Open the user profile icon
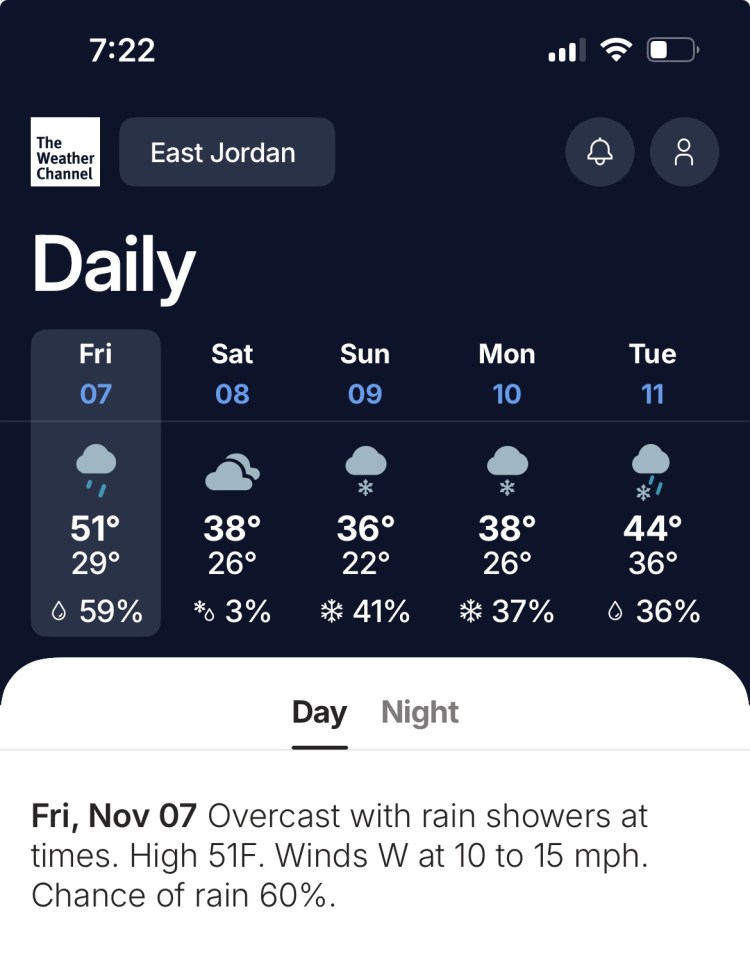 click(684, 152)
